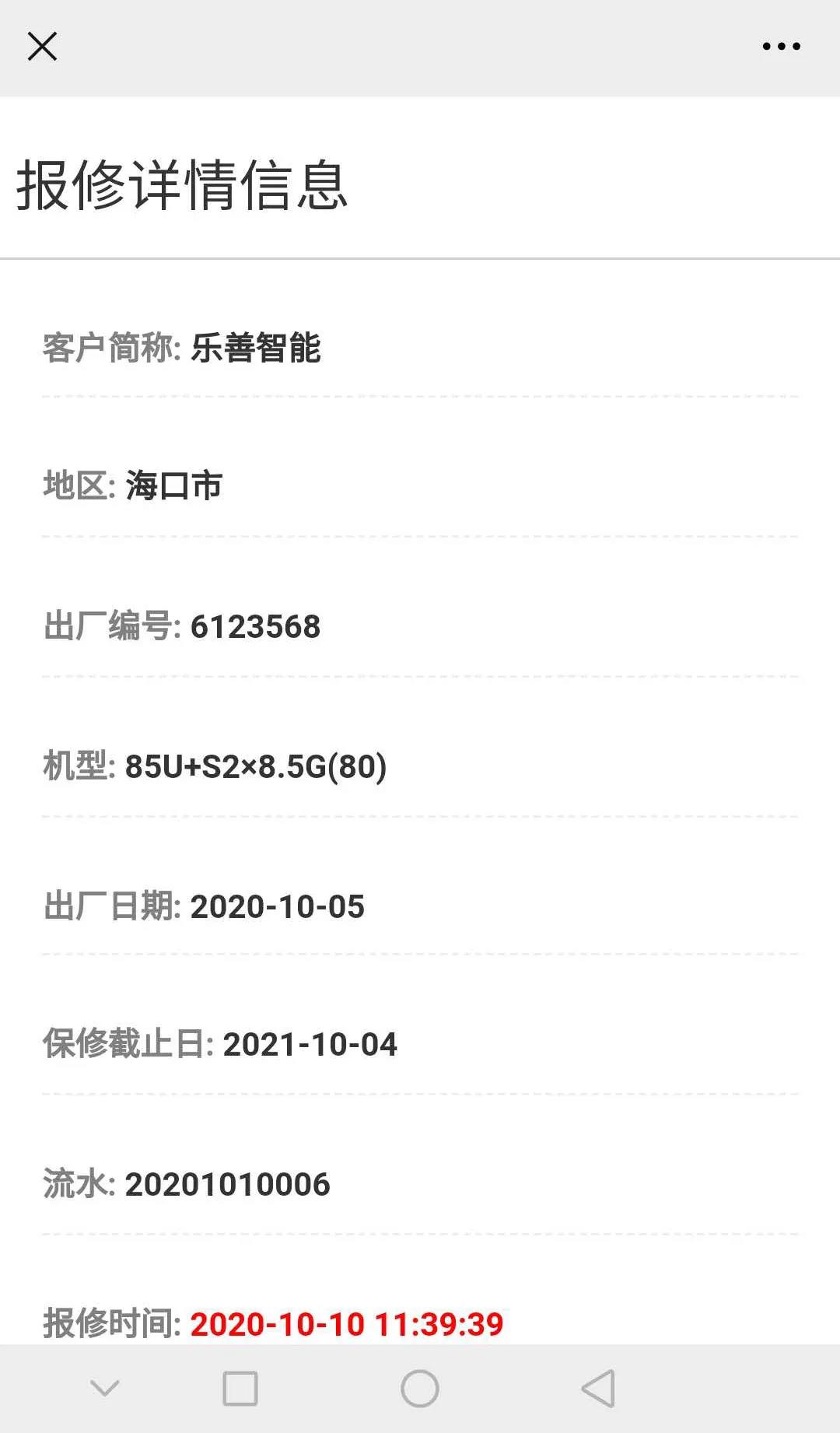Screen dimensions: 840x1433
Task: Tap the system back triangle button
Action: pos(598,1389)
